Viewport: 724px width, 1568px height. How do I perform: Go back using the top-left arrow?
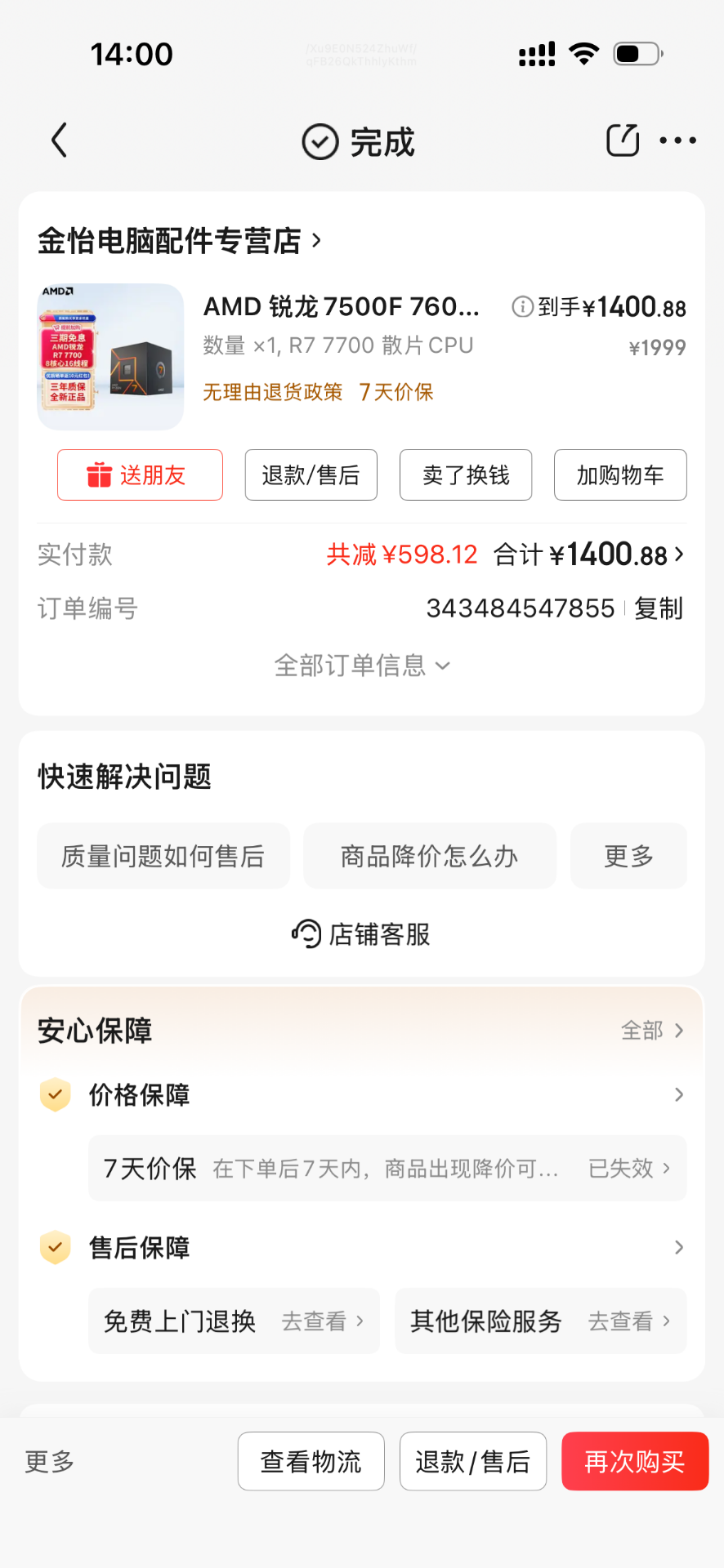(x=59, y=140)
